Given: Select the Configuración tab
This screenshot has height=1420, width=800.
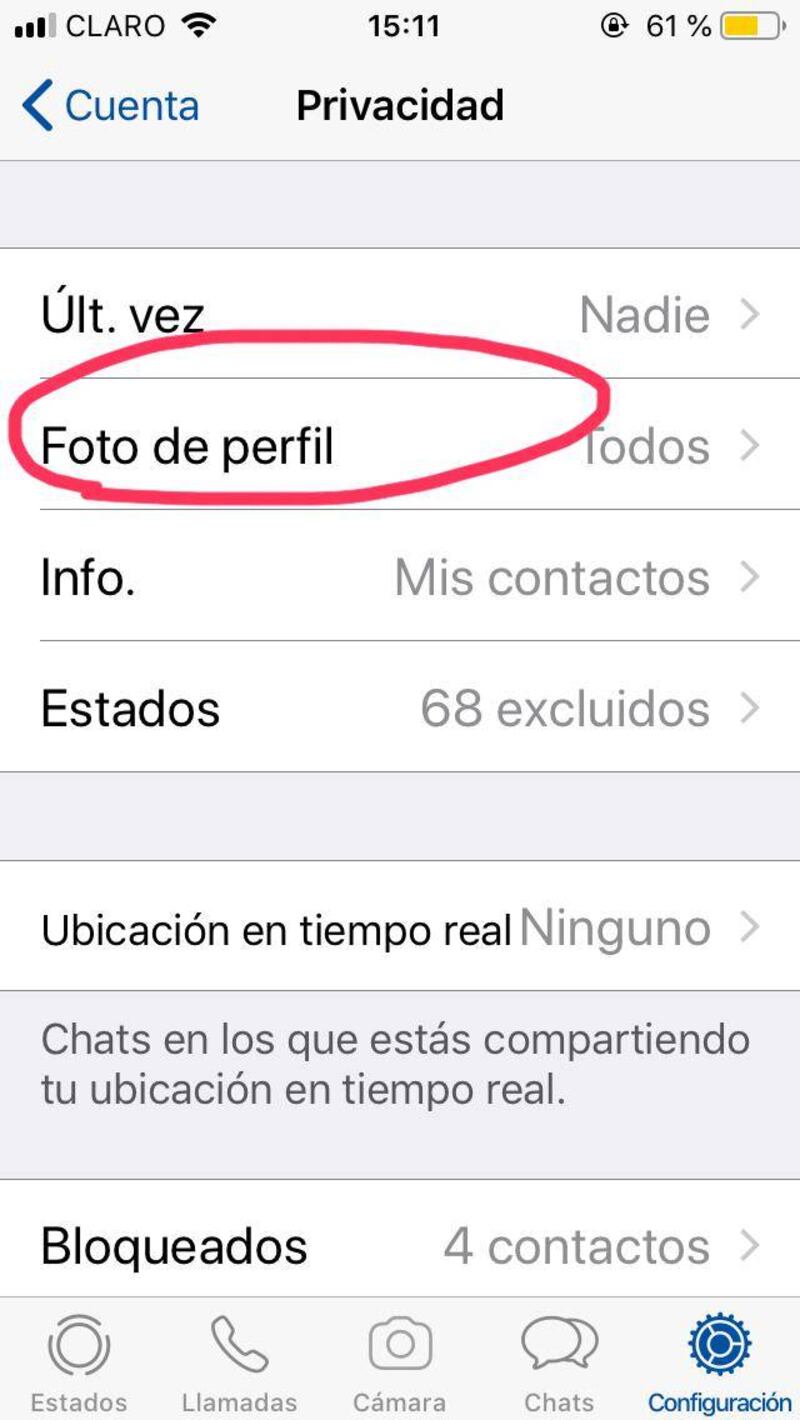Looking at the screenshot, I should (x=720, y=1362).
